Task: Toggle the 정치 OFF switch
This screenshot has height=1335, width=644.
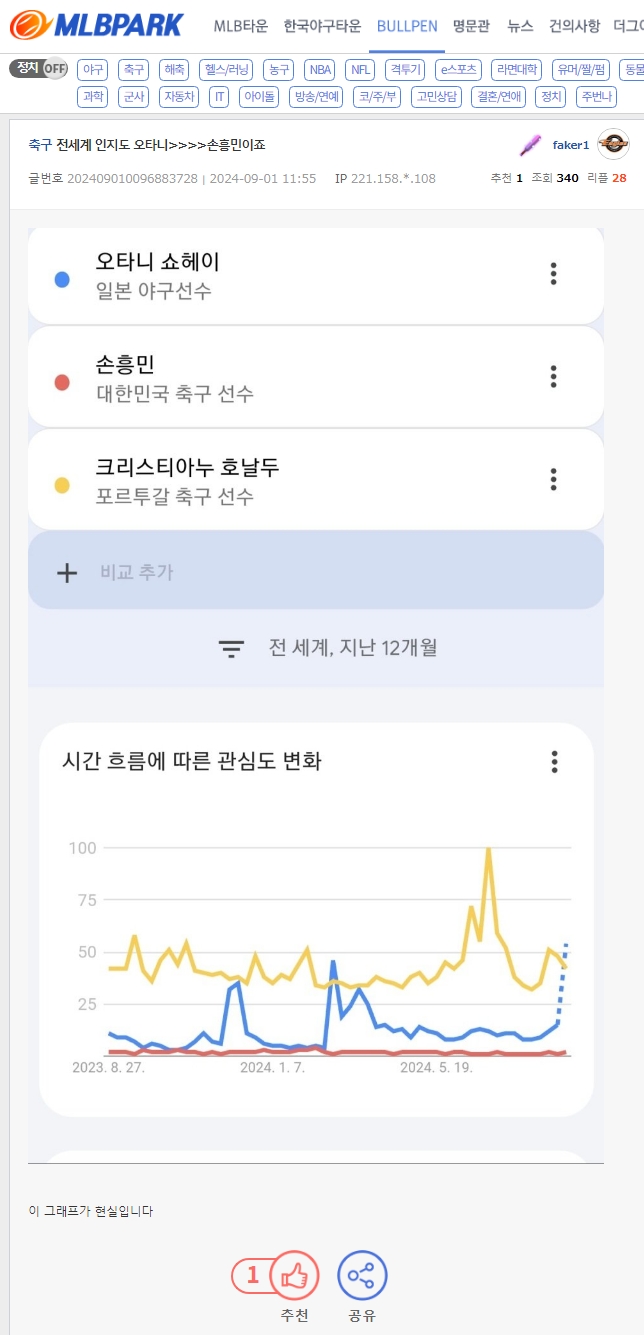Action: [39, 69]
